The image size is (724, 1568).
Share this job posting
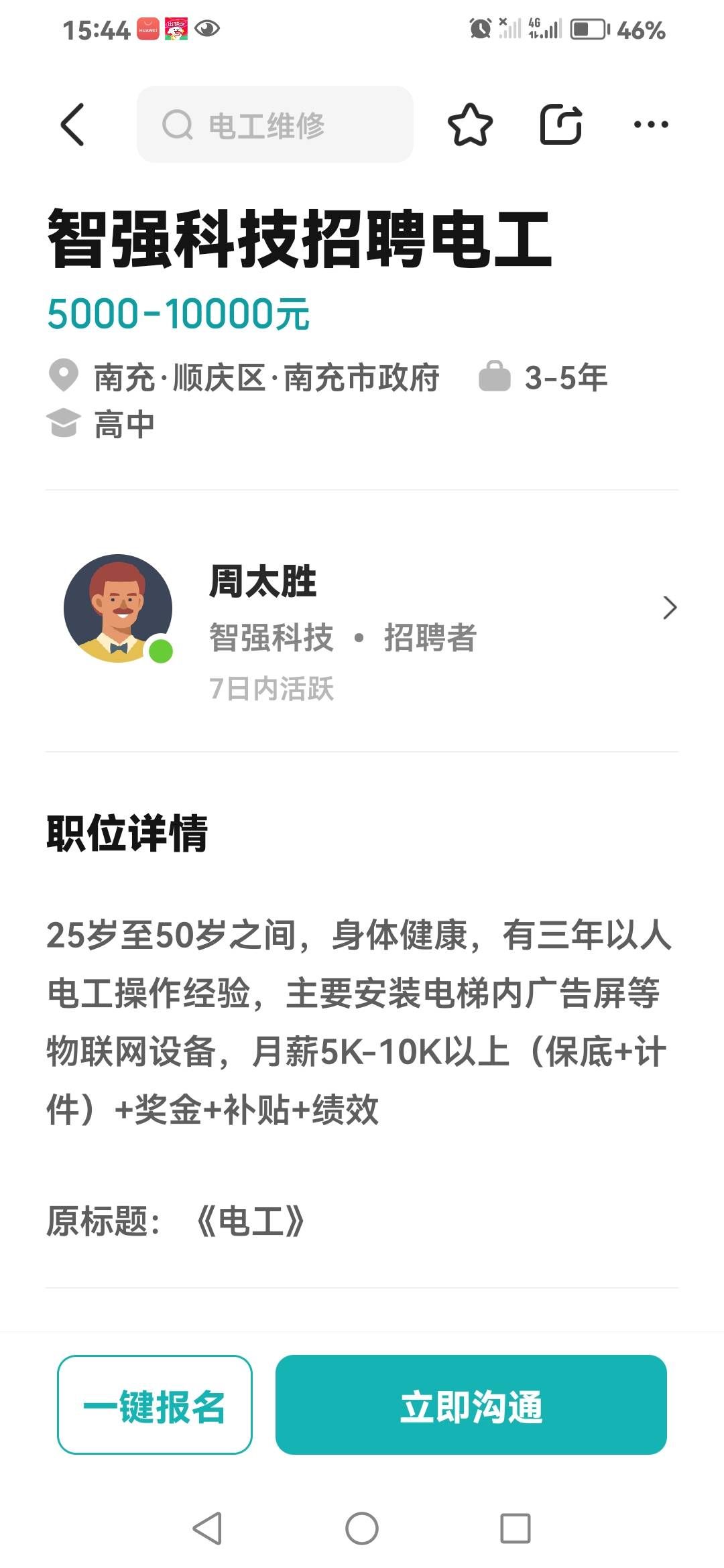[560, 125]
